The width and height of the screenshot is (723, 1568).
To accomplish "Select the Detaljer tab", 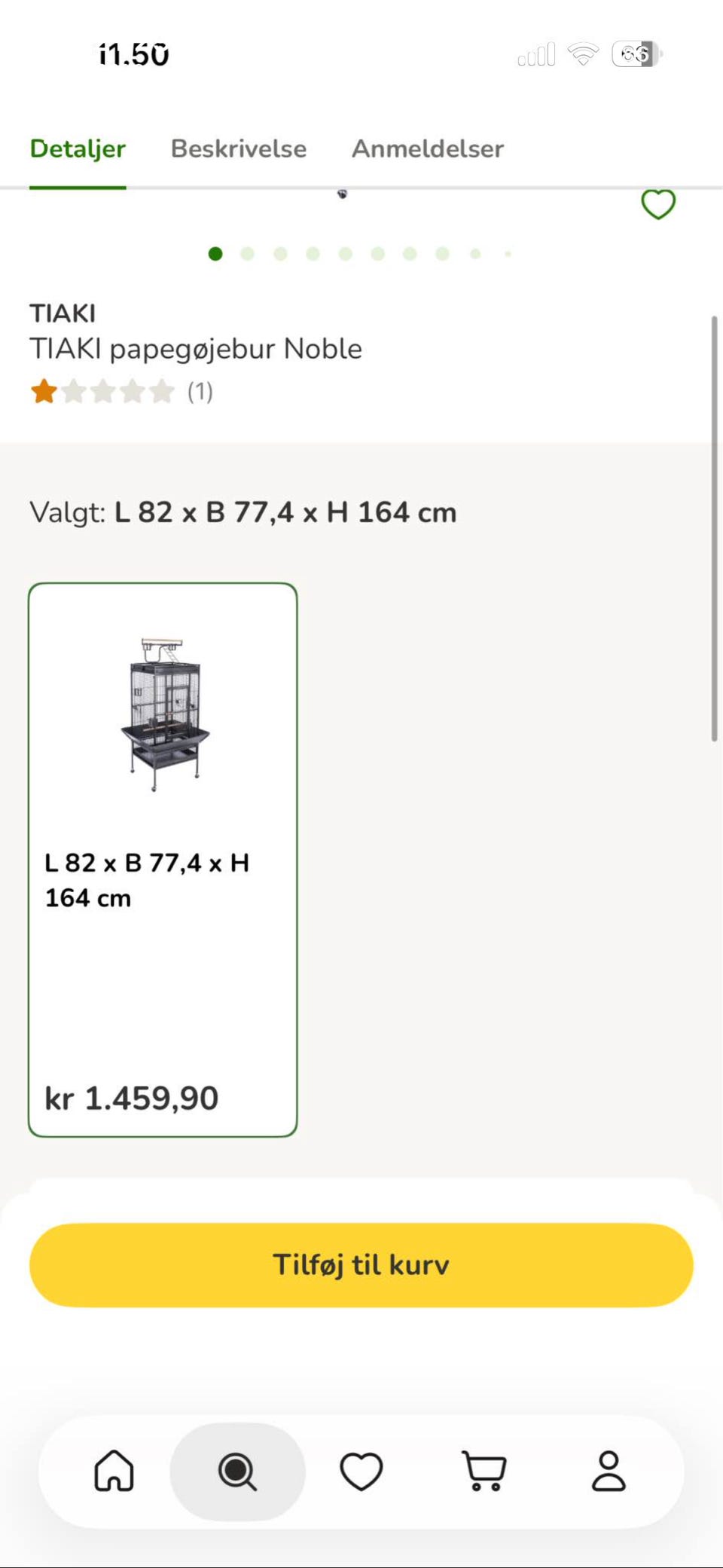I will click(78, 148).
